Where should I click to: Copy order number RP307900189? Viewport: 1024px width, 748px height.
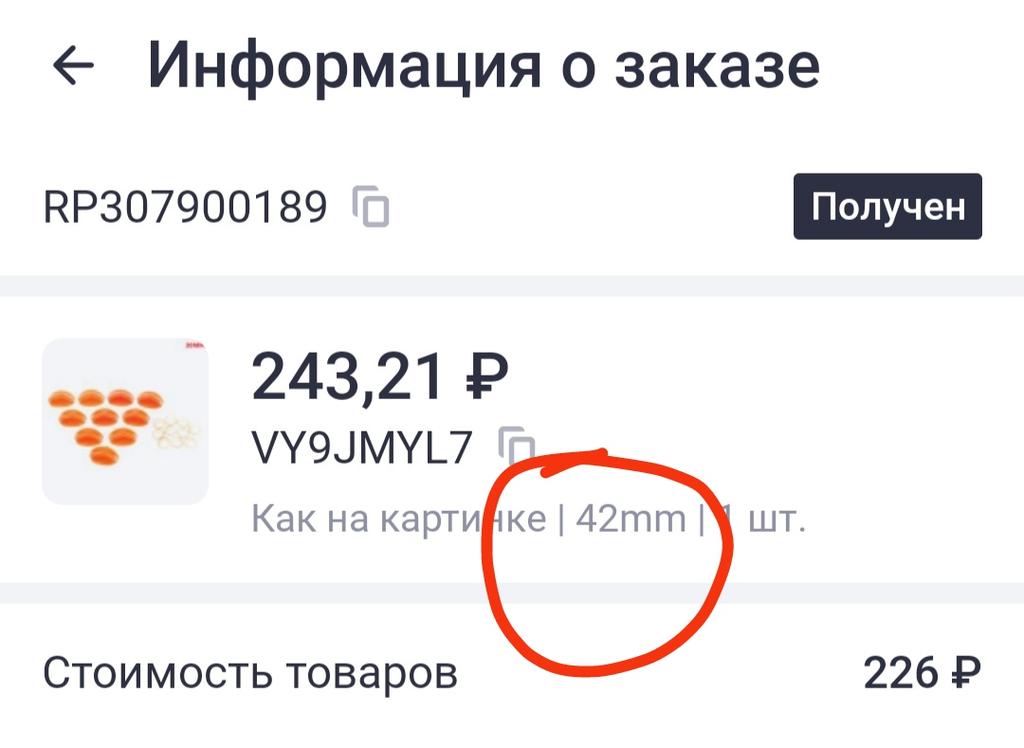(371, 207)
